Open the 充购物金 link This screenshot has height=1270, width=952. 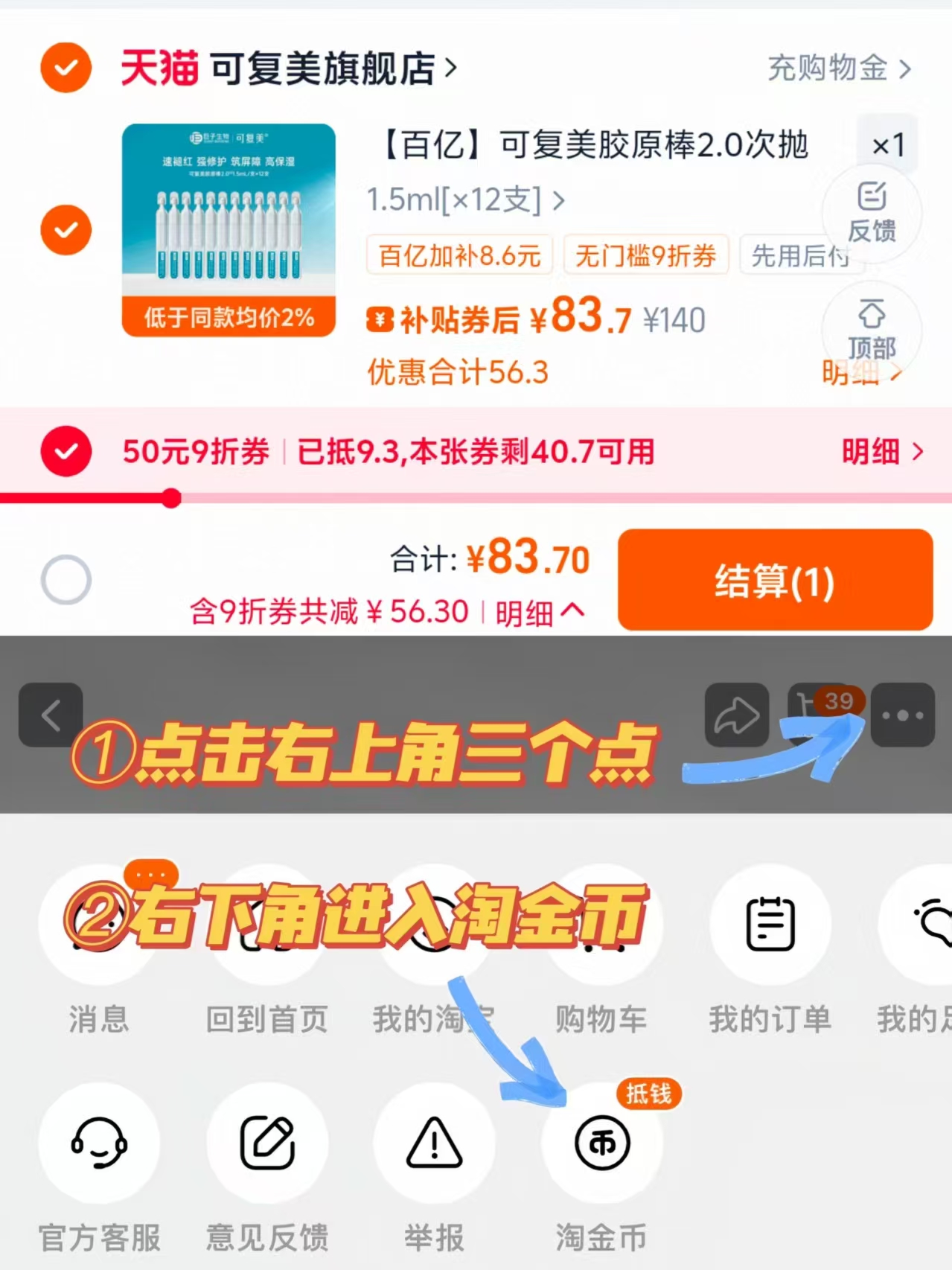(837, 68)
